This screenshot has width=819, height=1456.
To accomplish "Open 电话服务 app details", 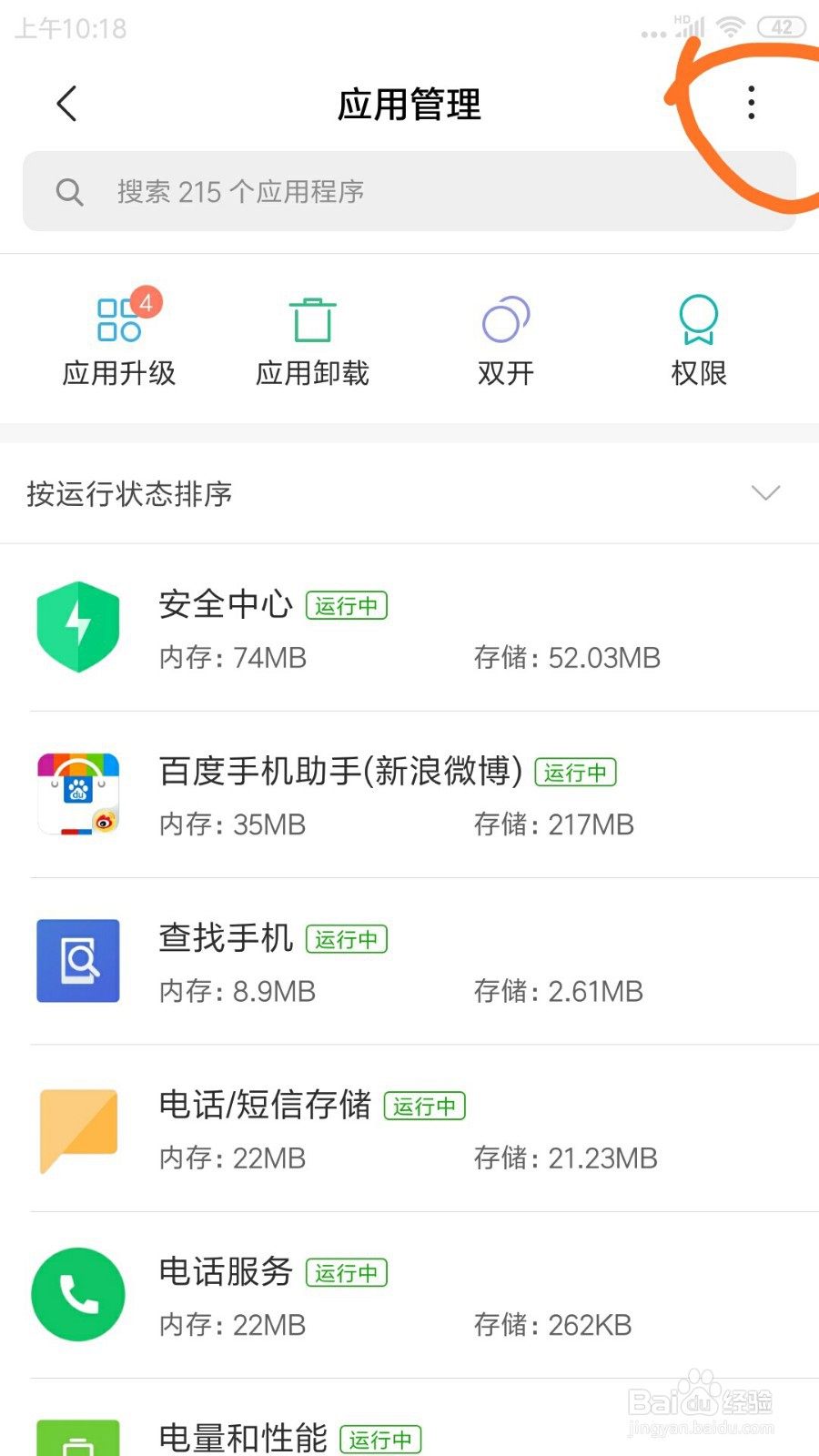I will point(409,1295).
